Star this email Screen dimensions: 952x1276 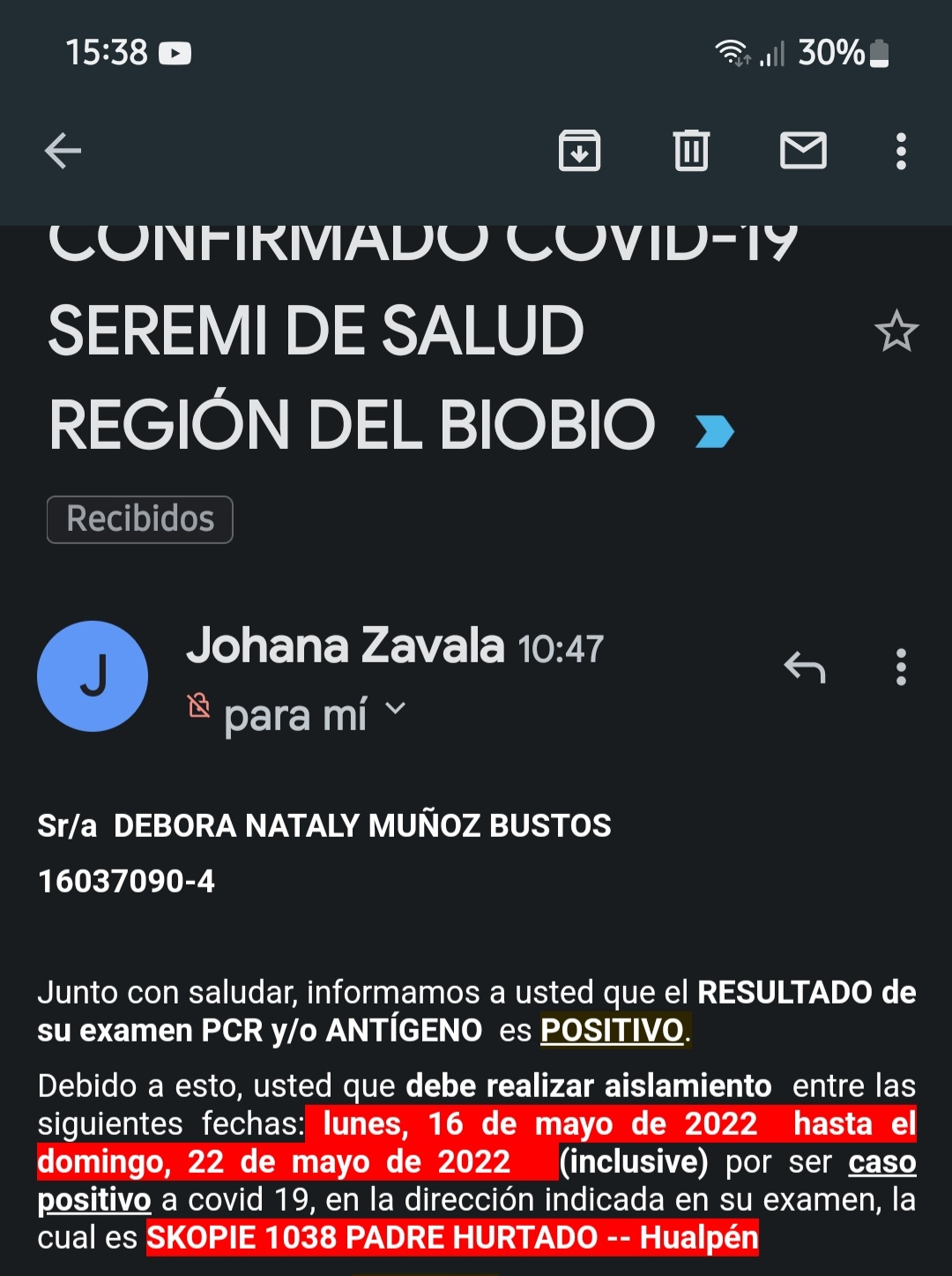[x=896, y=332]
